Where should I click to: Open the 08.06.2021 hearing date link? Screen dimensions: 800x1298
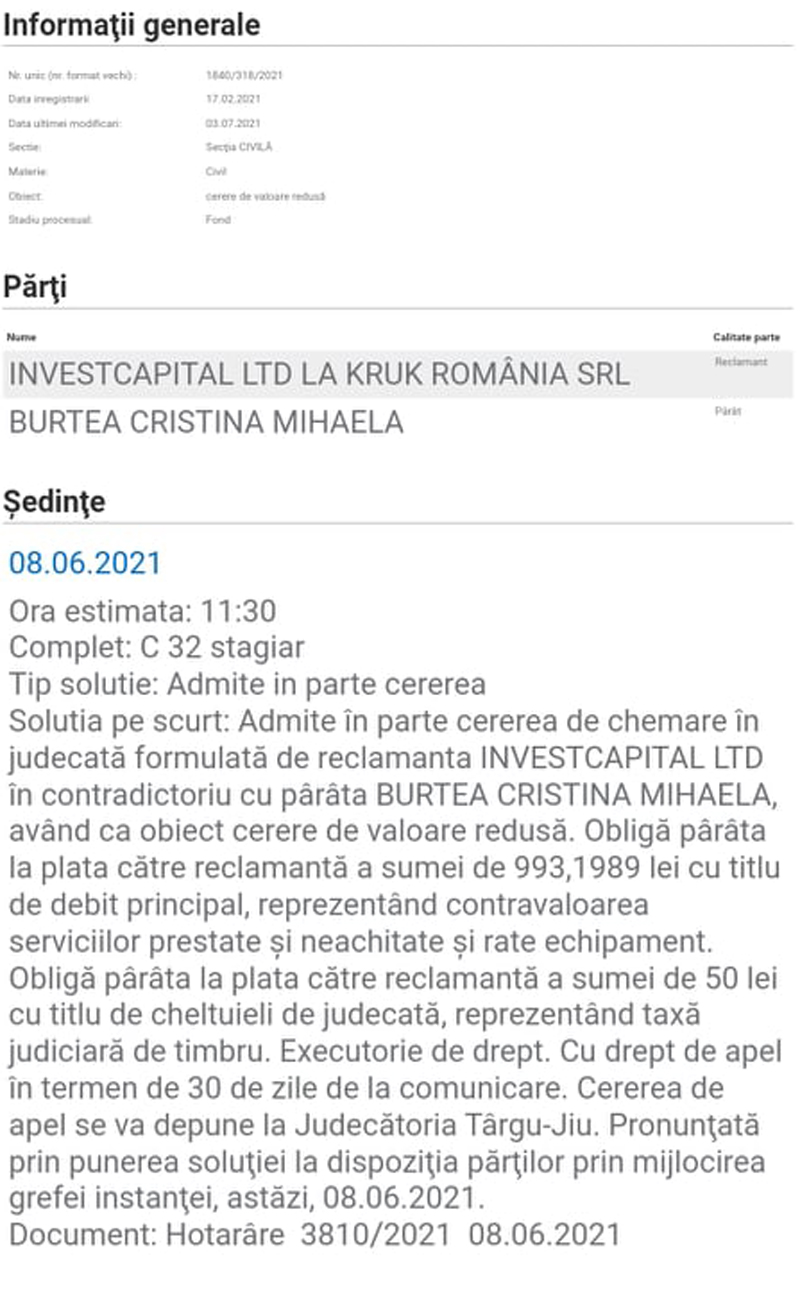pyautogui.click(x=85, y=563)
